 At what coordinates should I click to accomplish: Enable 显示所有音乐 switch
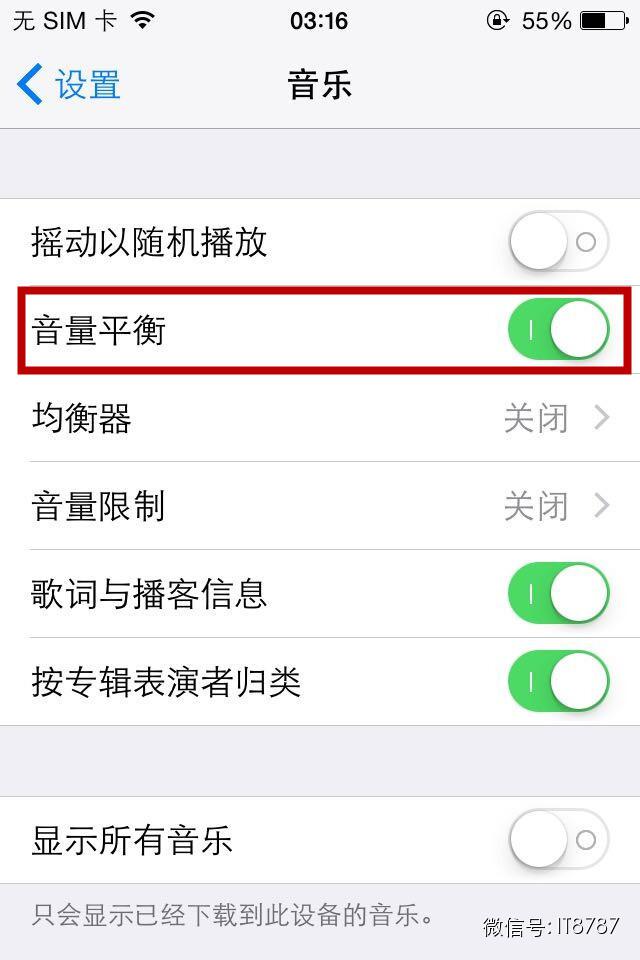pyautogui.click(x=558, y=840)
